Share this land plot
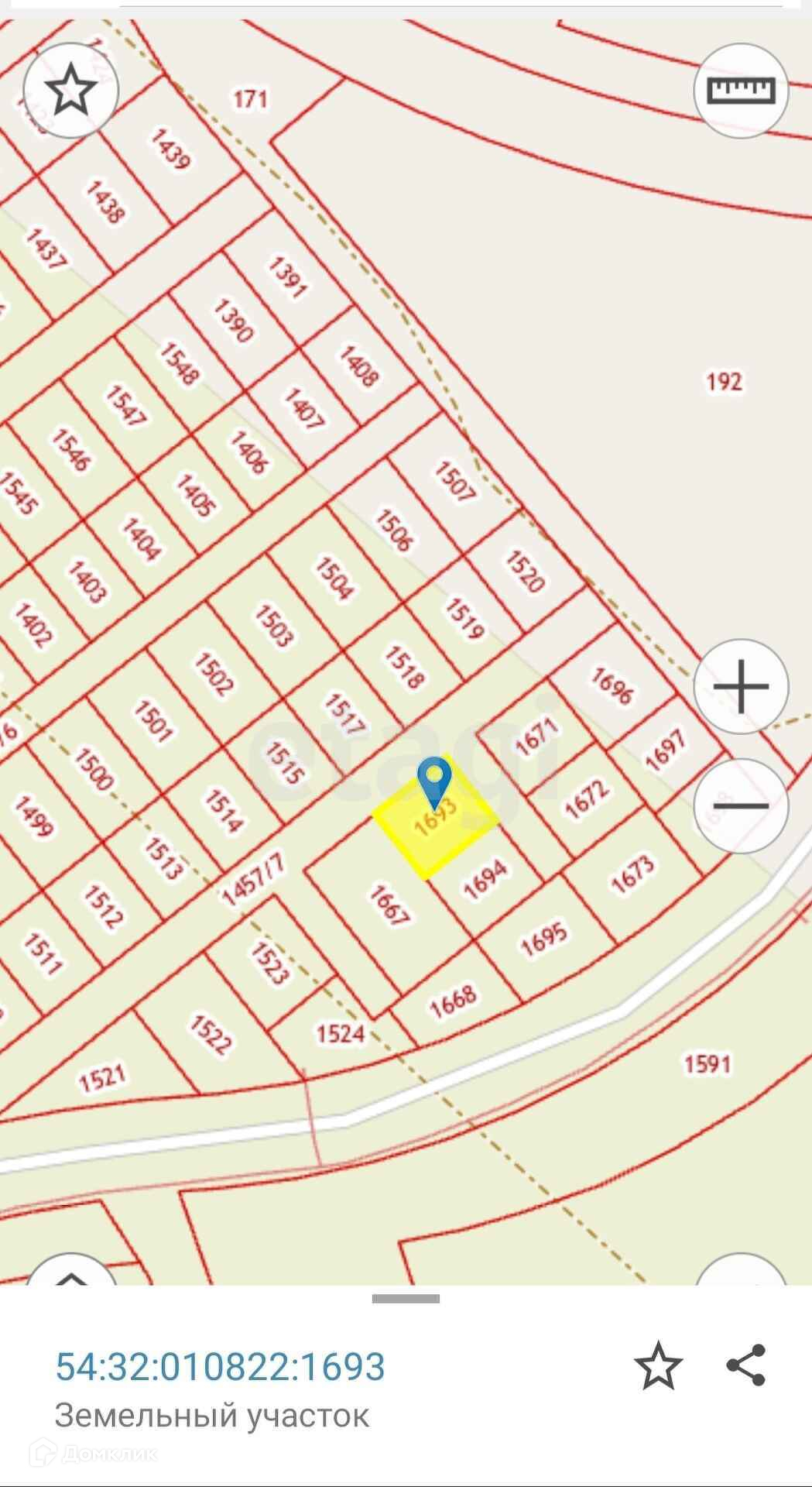The width and height of the screenshot is (812, 1487). point(745,1365)
